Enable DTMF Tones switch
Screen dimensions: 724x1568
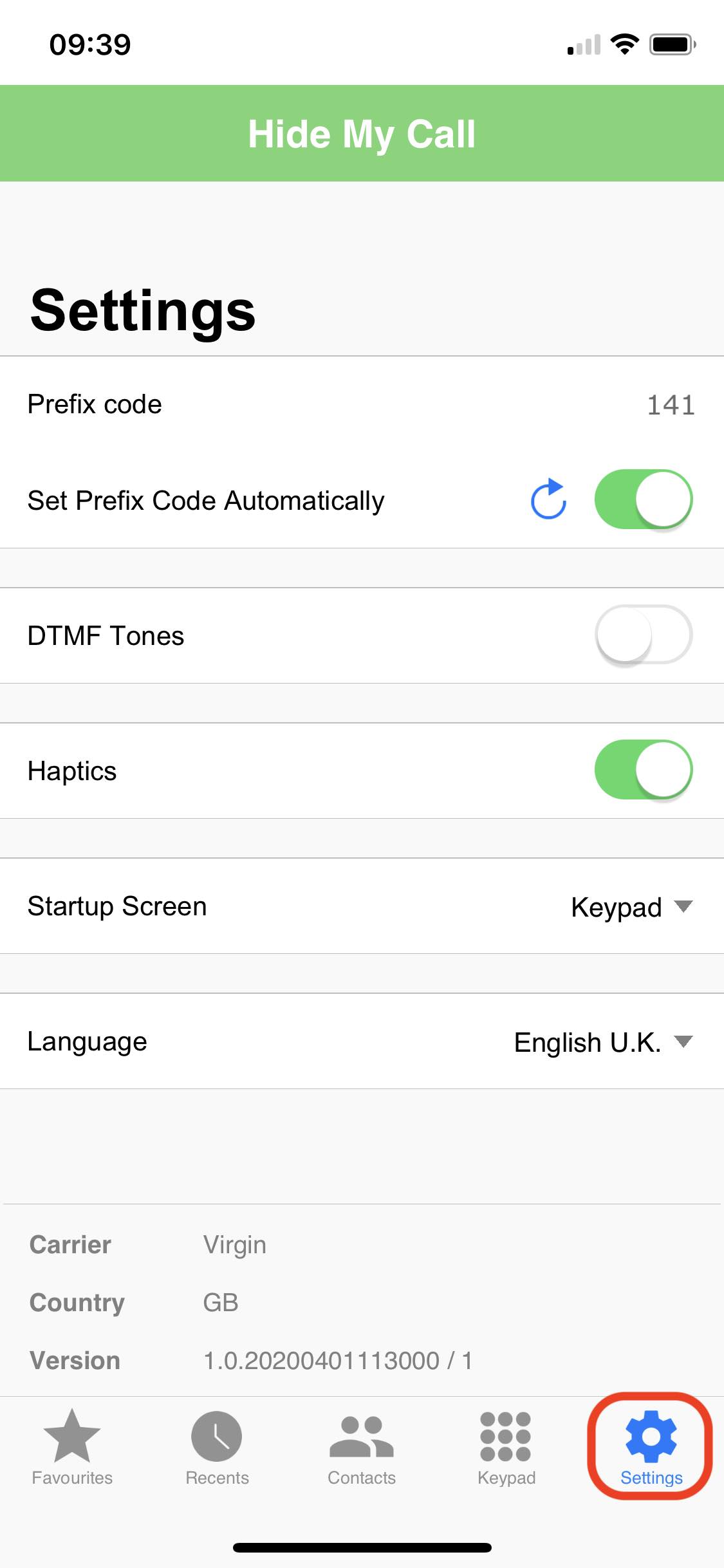(644, 635)
